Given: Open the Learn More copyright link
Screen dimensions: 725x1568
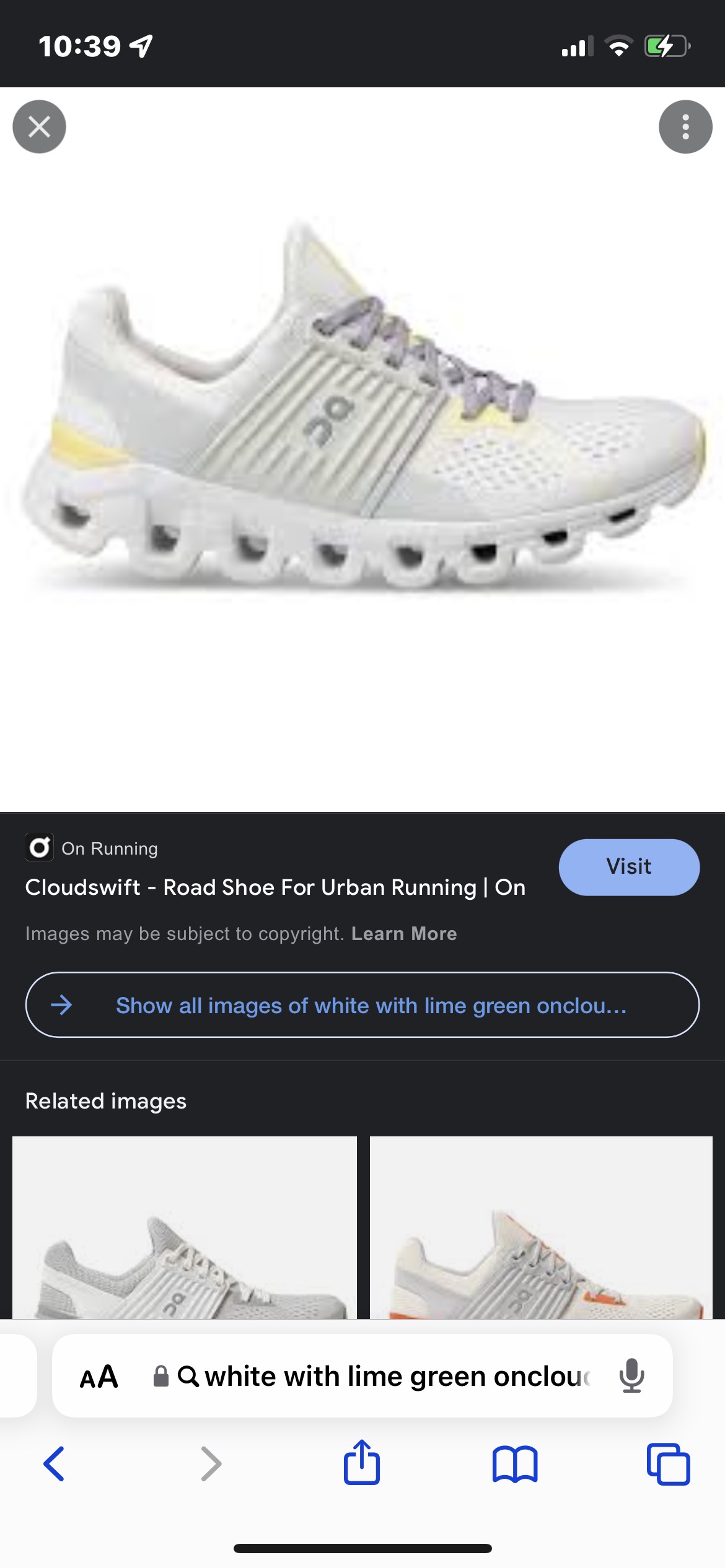Looking at the screenshot, I should [403, 933].
